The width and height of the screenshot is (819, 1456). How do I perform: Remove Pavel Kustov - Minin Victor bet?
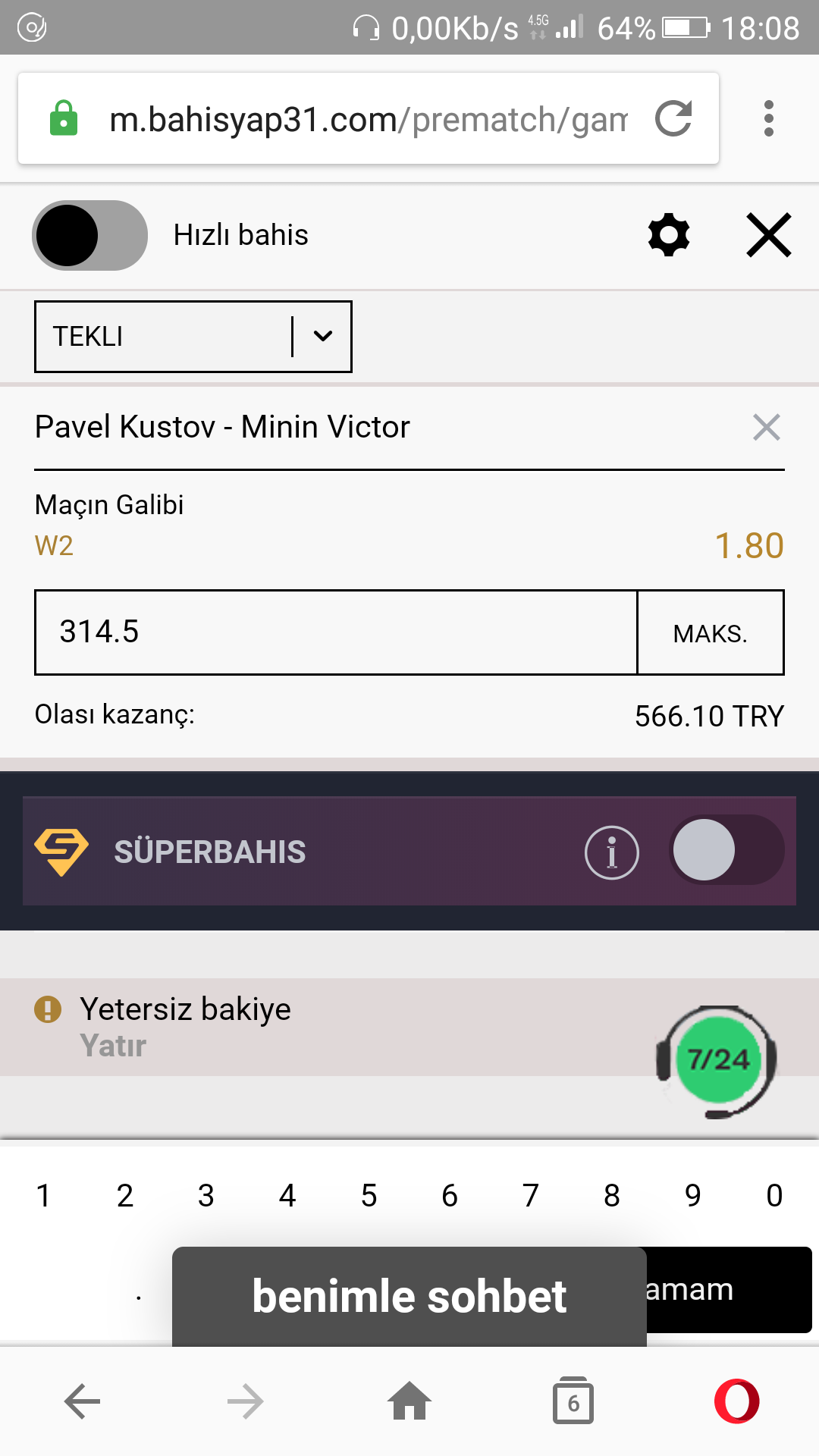click(766, 428)
